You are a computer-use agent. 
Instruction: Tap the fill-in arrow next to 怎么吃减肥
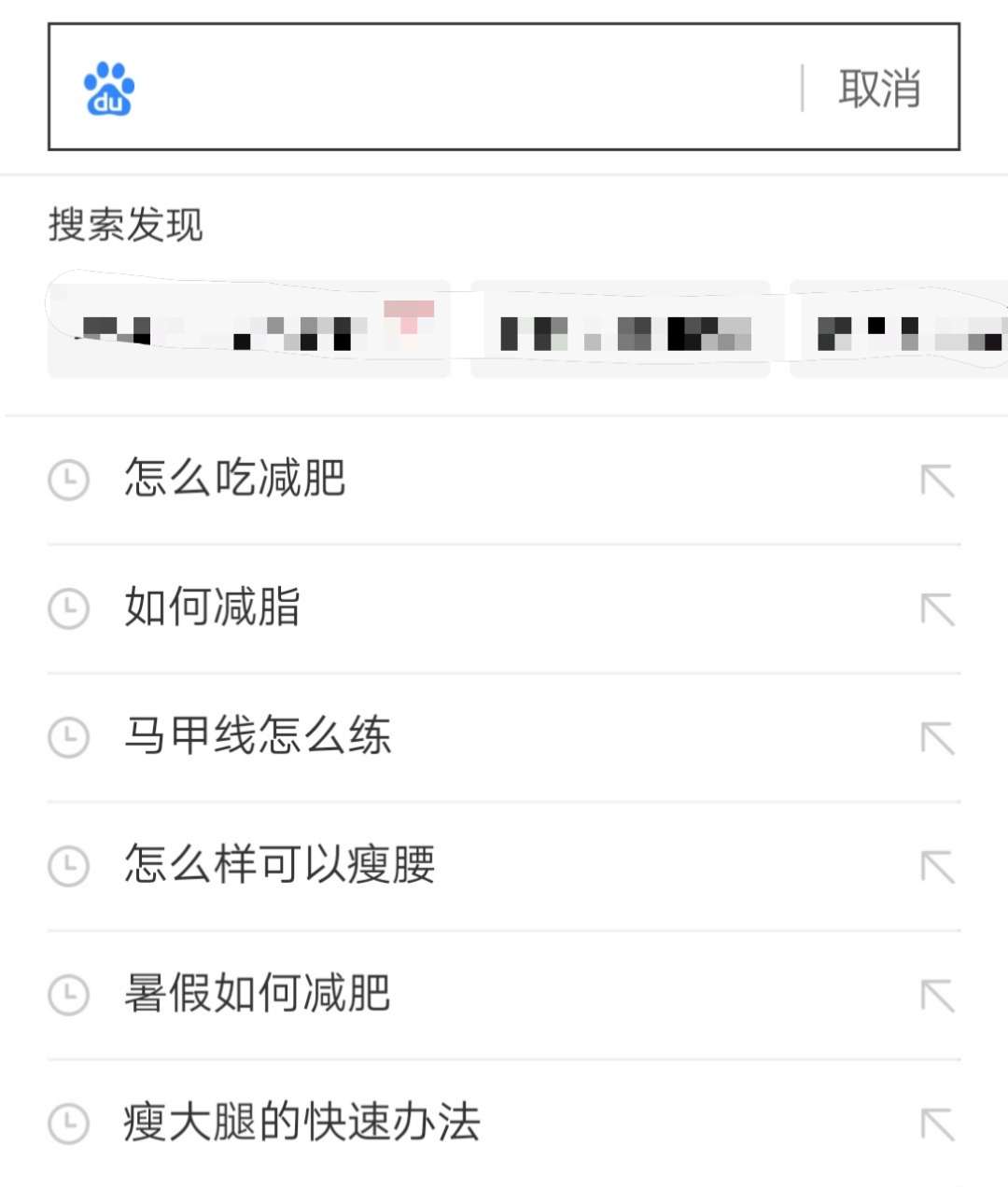click(938, 480)
